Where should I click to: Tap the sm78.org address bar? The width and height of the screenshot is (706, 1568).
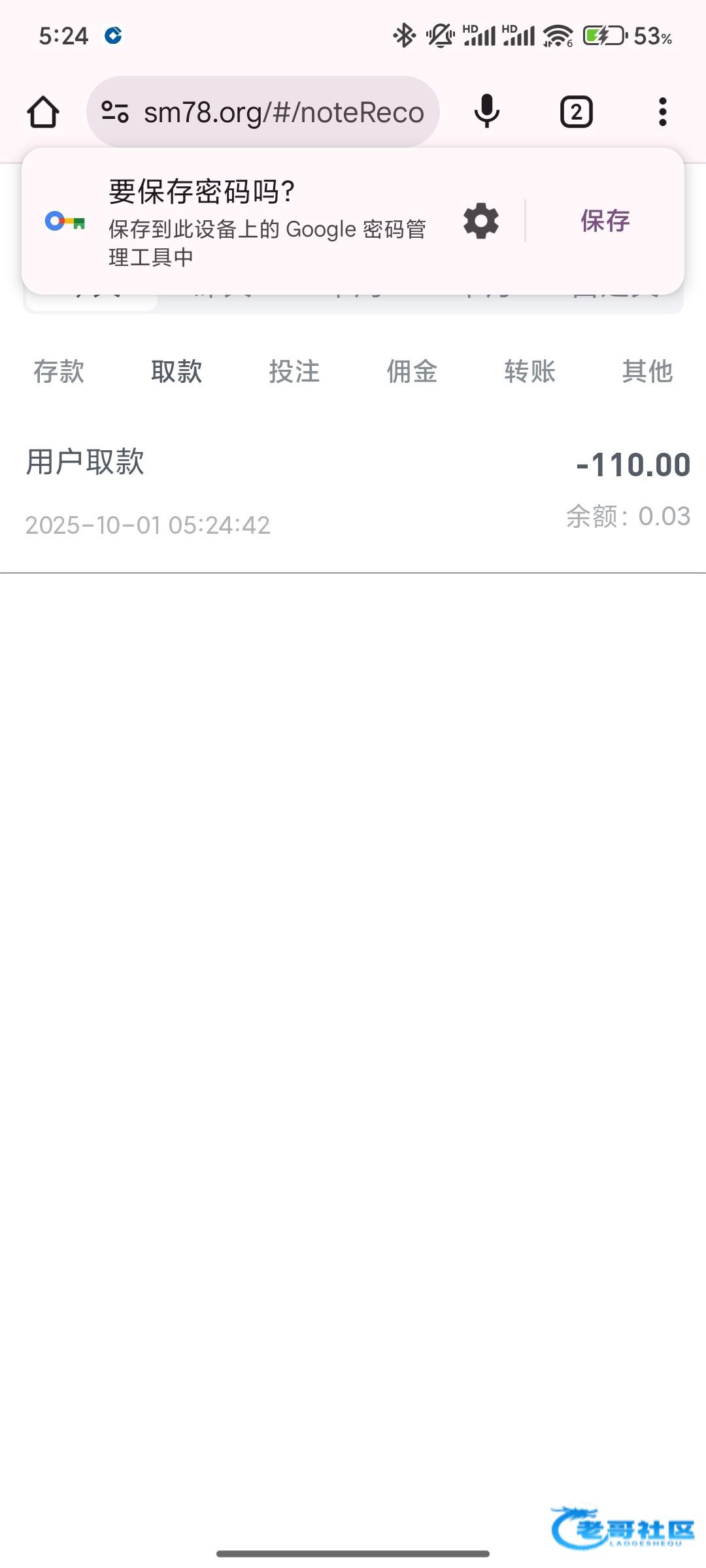pyautogui.click(x=263, y=112)
